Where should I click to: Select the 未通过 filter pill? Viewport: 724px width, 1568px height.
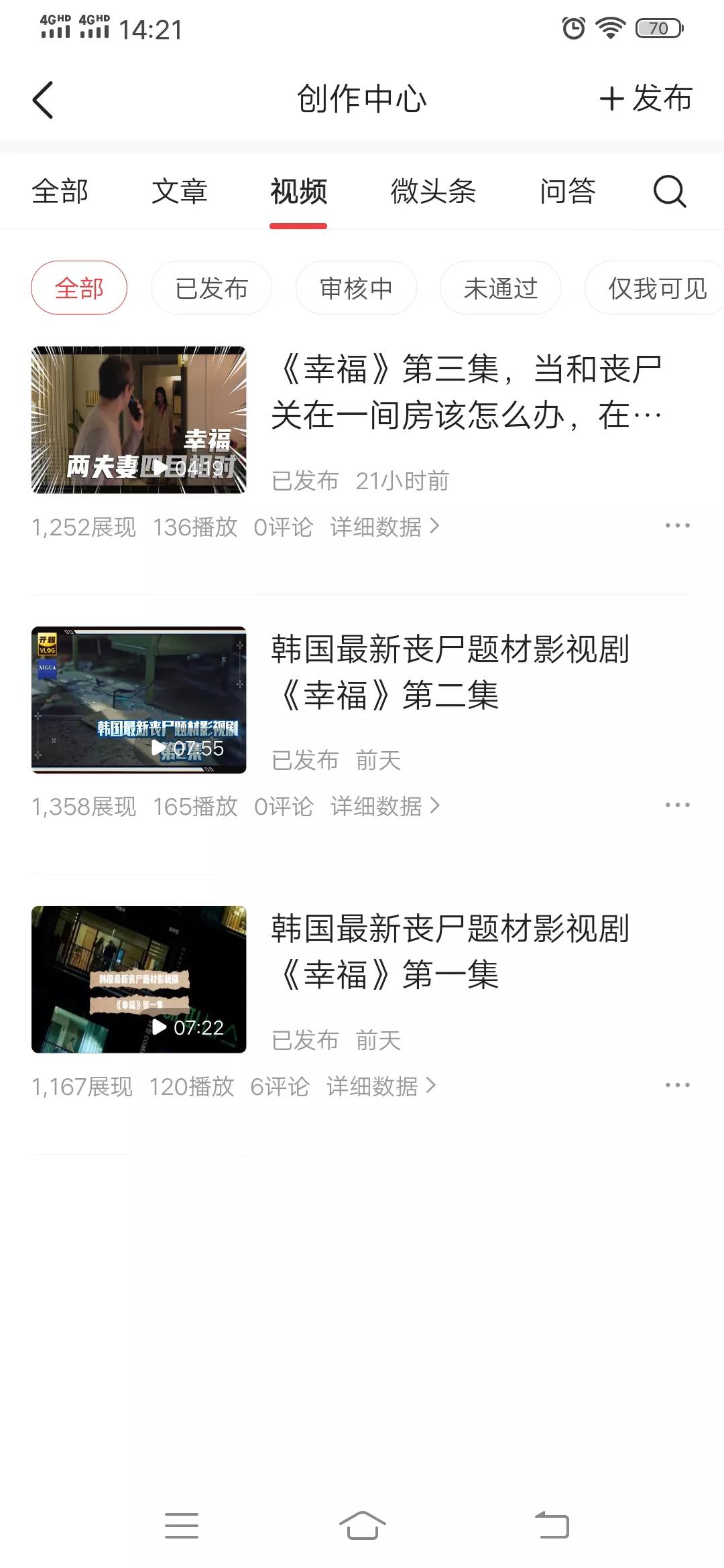click(x=501, y=287)
